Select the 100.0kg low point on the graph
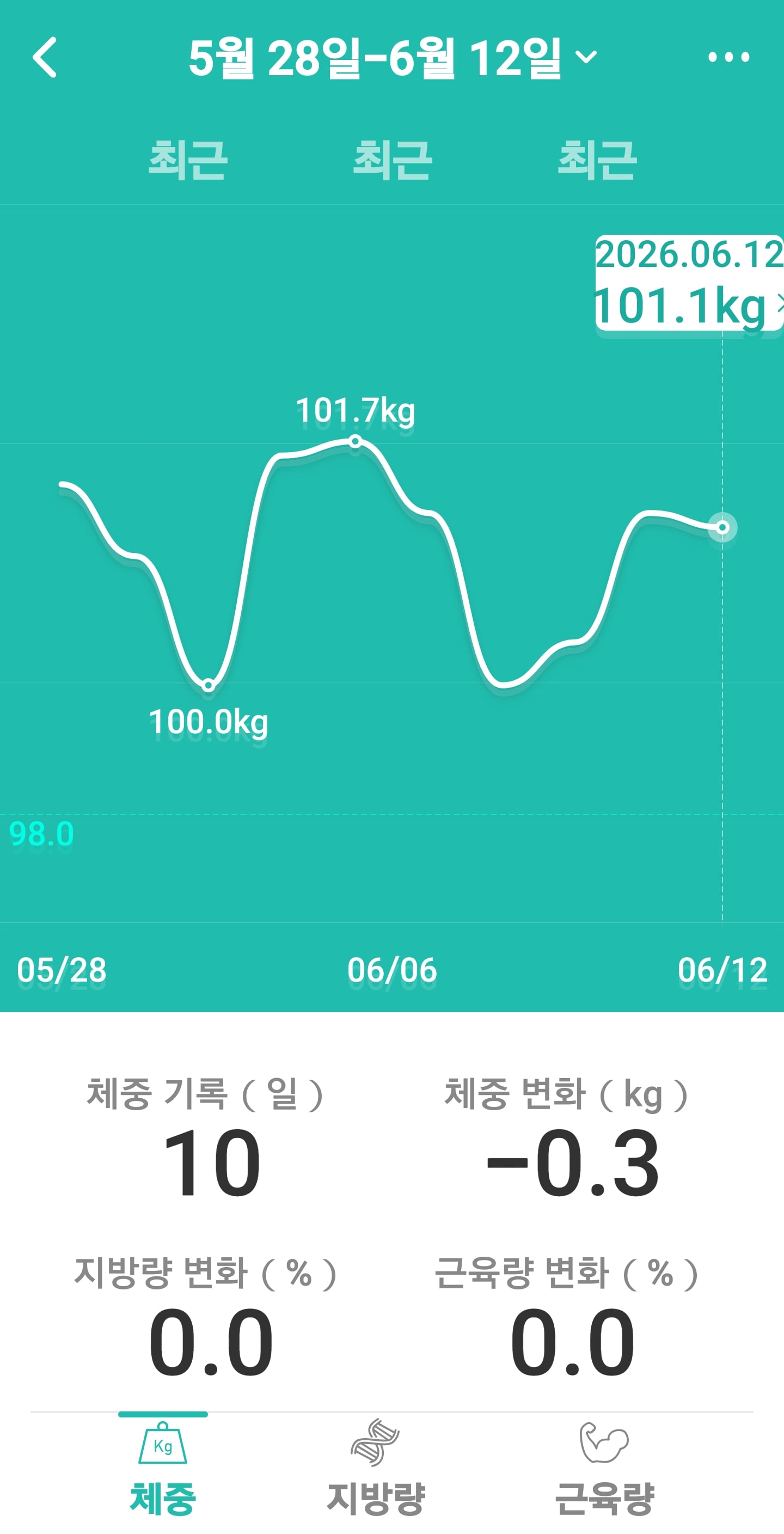The image size is (784, 1534). [x=209, y=685]
